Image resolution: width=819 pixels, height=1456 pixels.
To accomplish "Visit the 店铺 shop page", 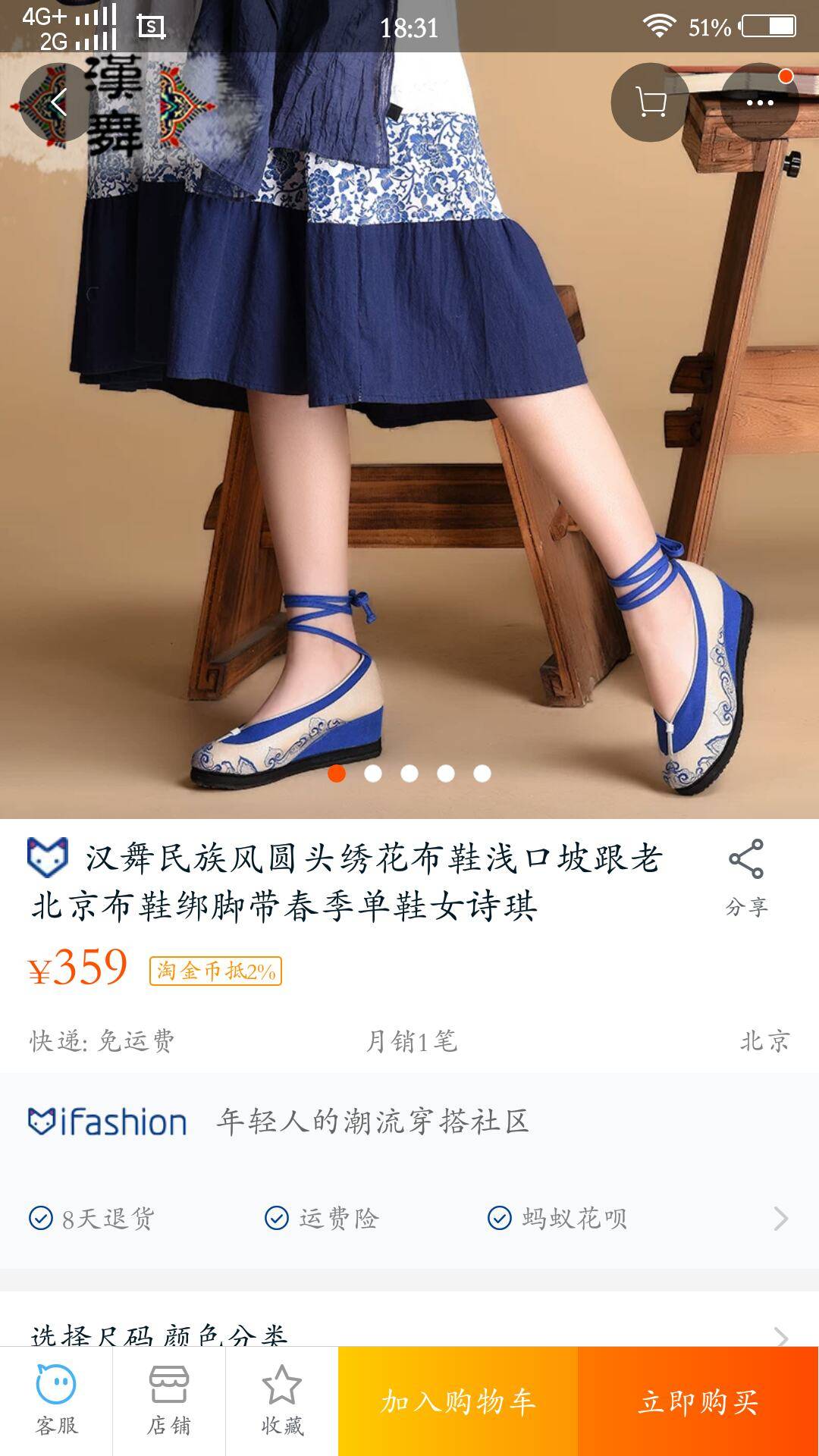I will 168,1401.
